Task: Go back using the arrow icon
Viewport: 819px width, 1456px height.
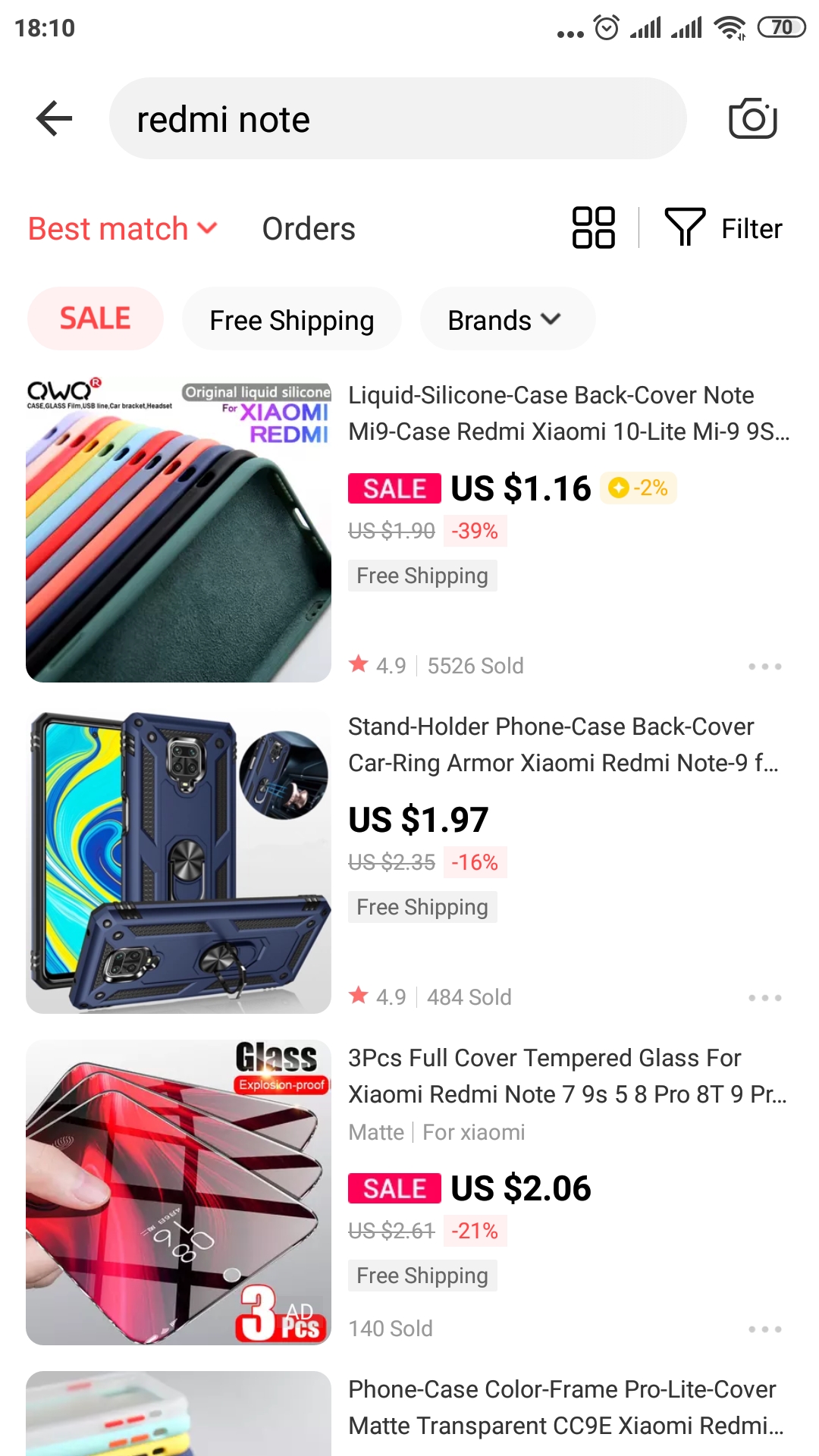Action: click(54, 119)
